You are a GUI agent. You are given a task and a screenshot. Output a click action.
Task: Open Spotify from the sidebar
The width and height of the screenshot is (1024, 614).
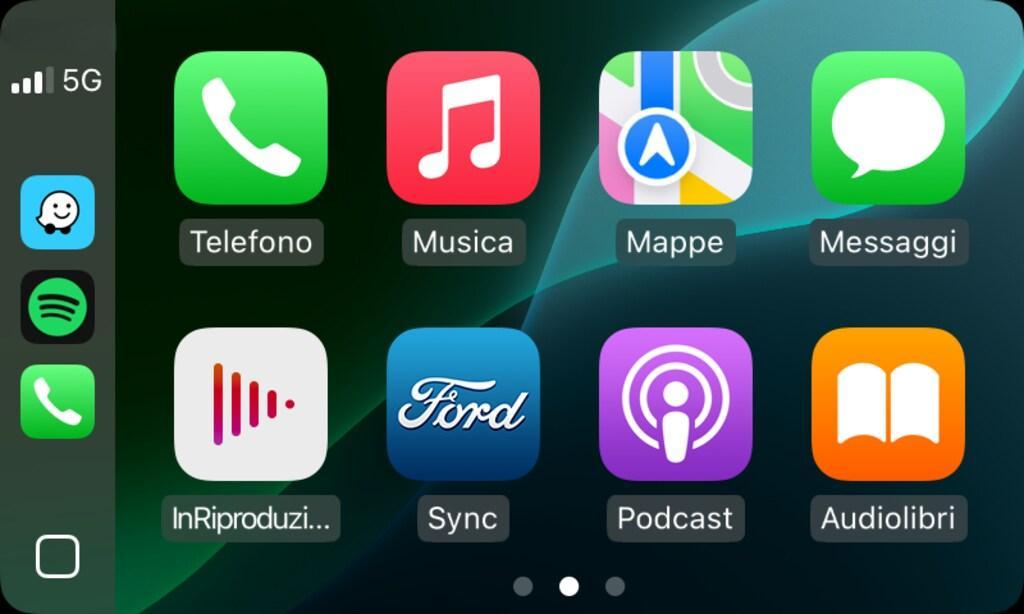pyautogui.click(x=58, y=307)
